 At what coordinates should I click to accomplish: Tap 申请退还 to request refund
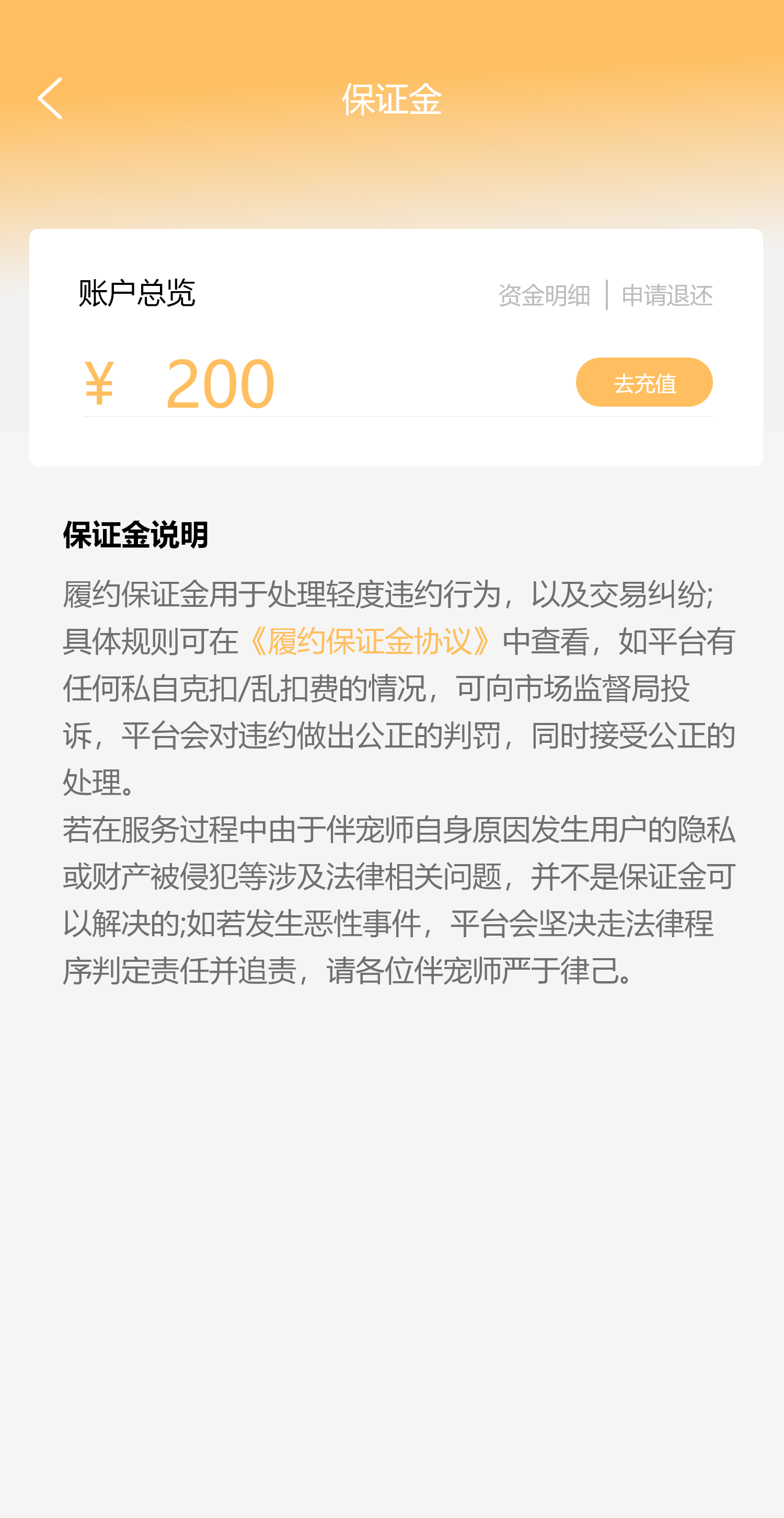click(667, 295)
